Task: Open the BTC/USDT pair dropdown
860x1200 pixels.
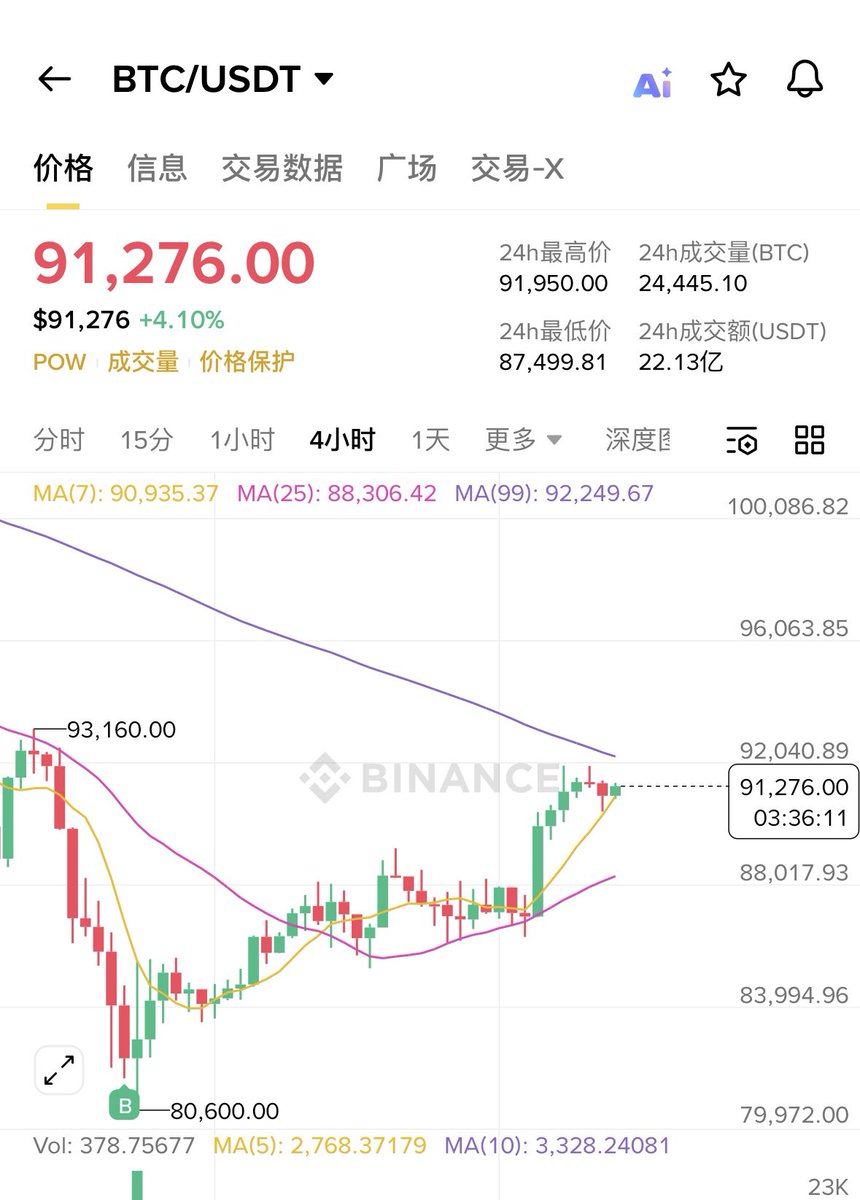Action: [323, 79]
